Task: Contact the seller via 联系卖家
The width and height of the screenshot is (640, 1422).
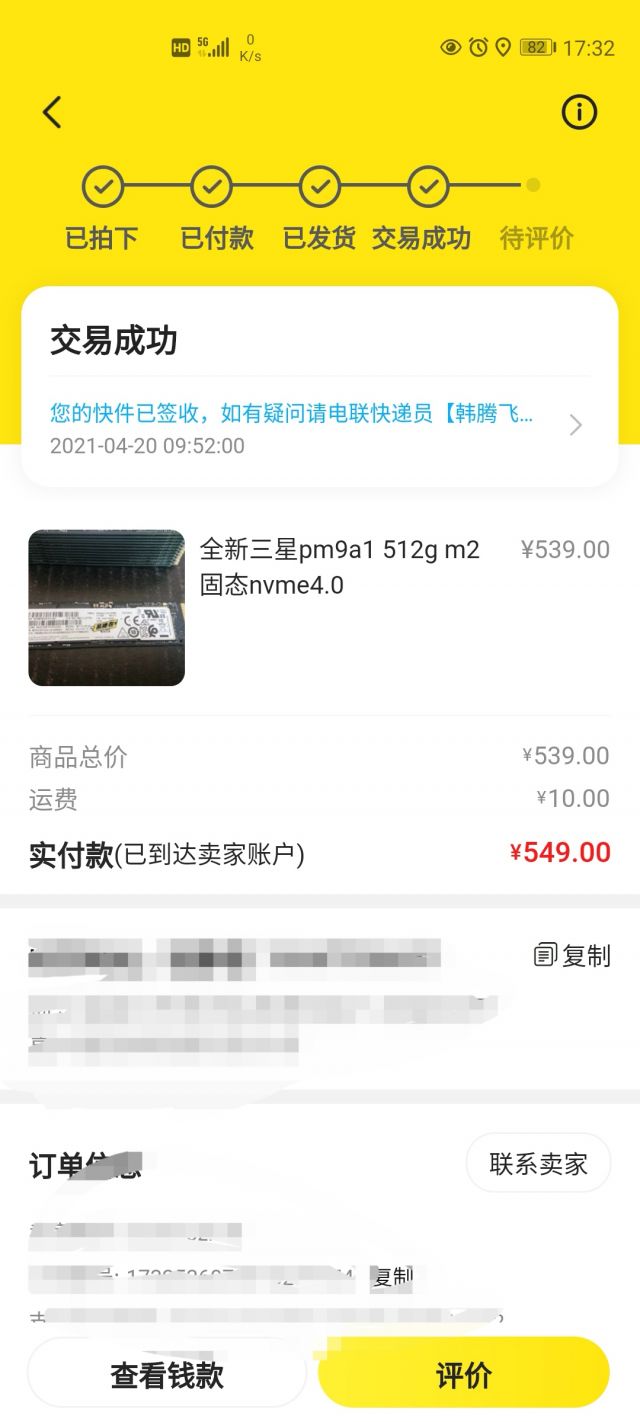Action: (538, 1163)
